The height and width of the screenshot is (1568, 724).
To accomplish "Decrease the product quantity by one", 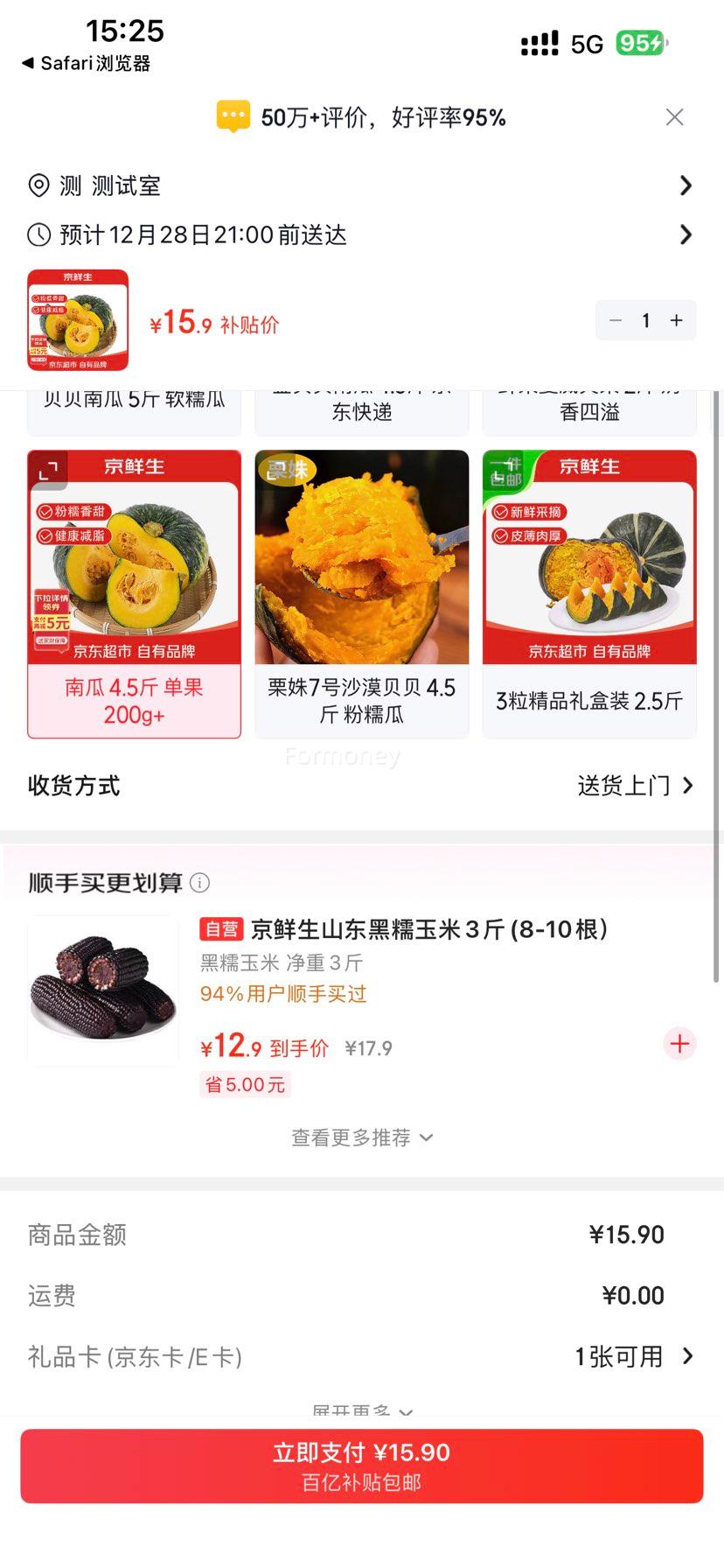I will click(616, 321).
